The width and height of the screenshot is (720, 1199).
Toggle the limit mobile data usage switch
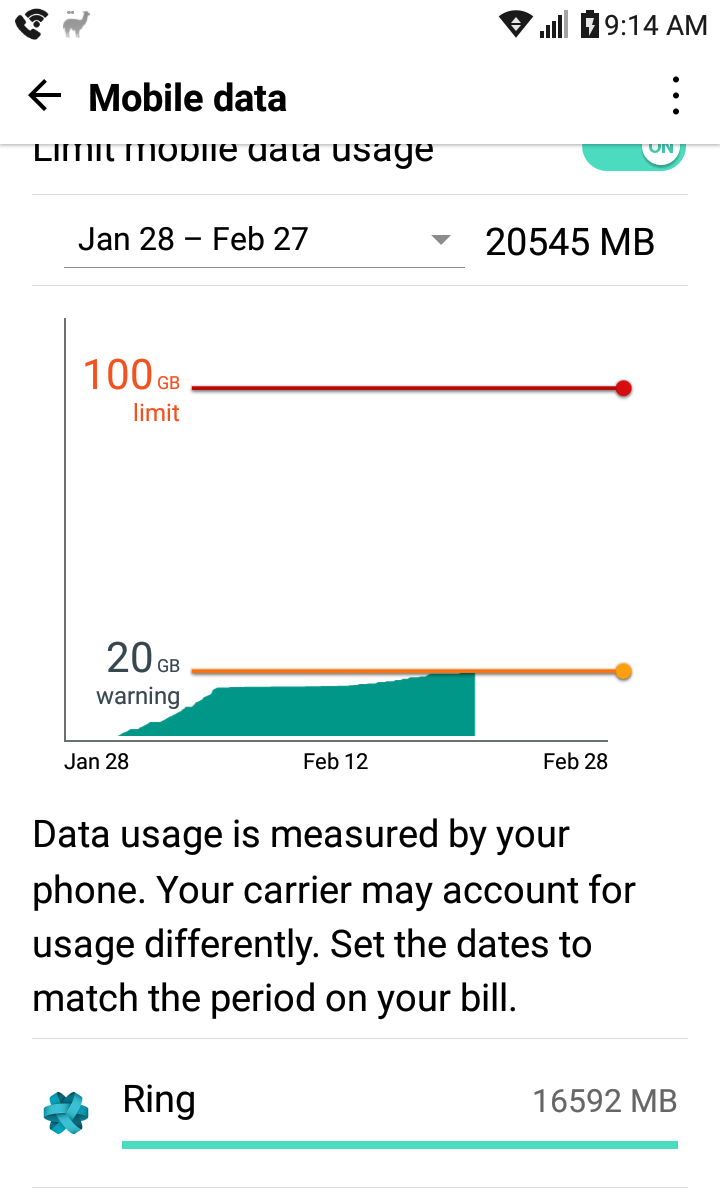634,155
